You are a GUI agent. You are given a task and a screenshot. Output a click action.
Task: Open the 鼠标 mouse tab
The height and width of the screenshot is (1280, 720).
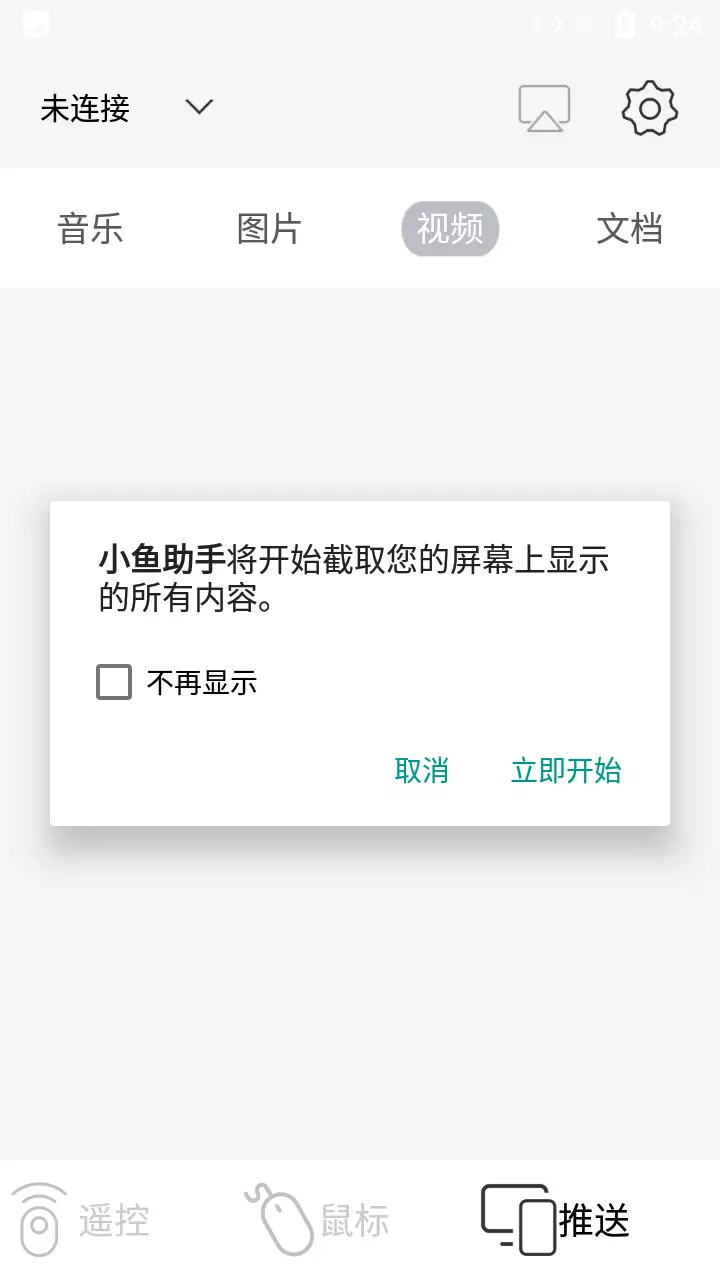pos(317,1220)
